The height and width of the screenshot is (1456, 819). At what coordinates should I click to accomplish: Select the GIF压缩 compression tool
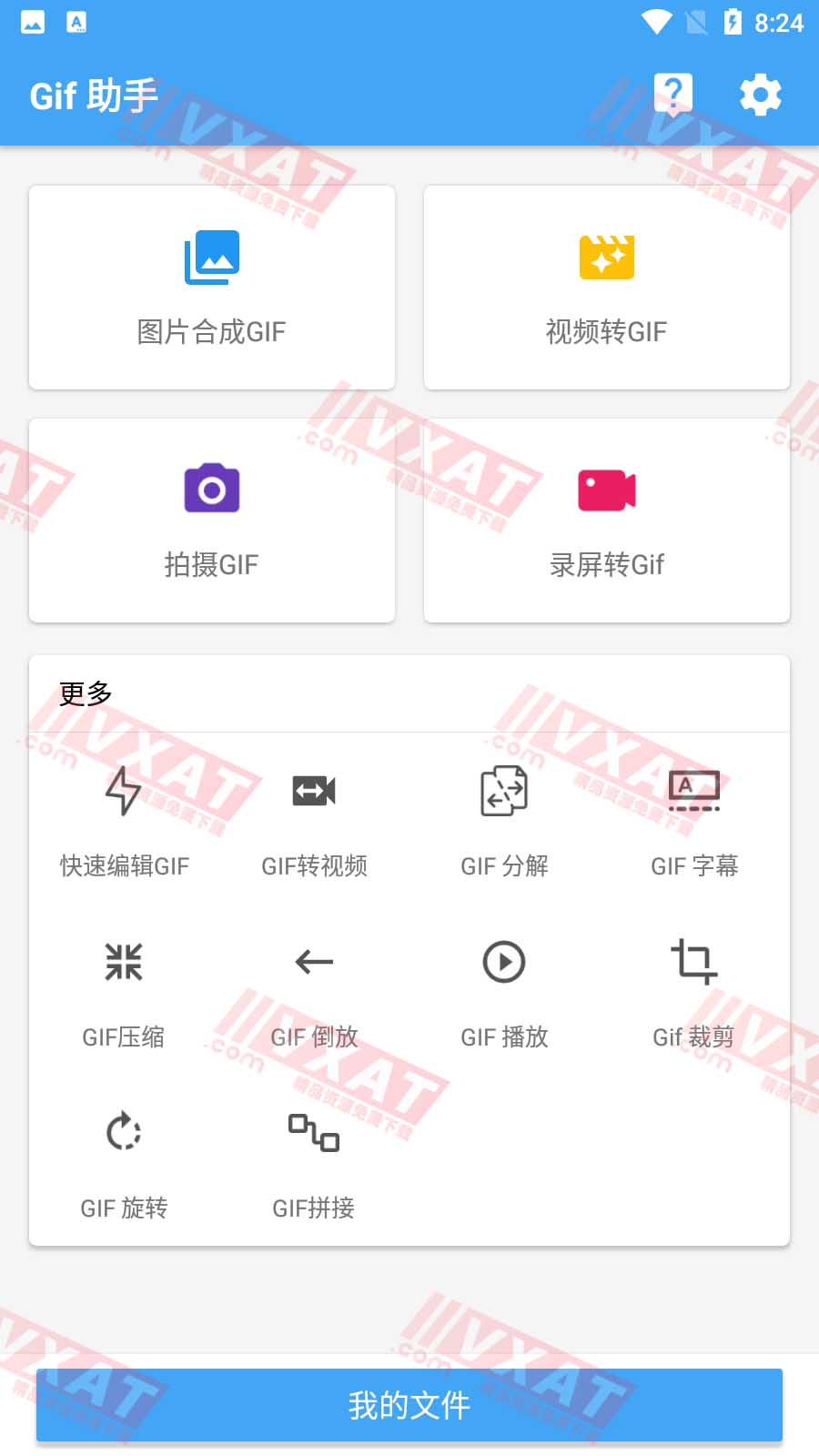(x=124, y=987)
